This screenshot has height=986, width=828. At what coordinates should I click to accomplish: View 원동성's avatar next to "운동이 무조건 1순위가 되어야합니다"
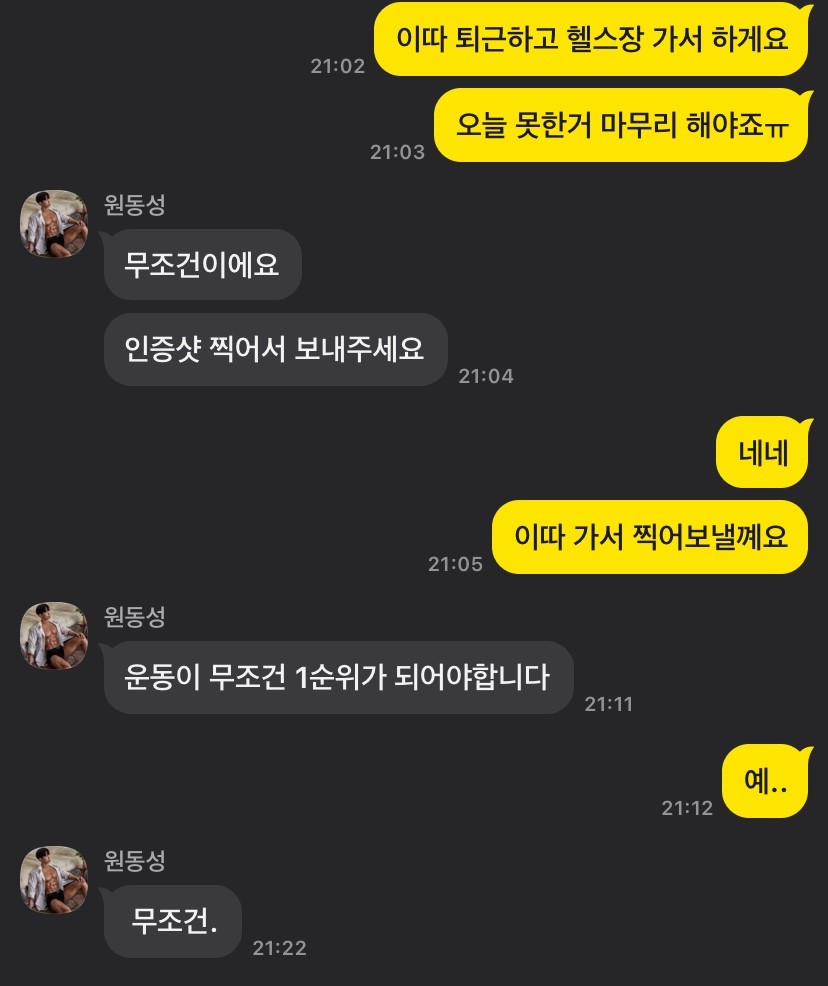tap(54, 636)
